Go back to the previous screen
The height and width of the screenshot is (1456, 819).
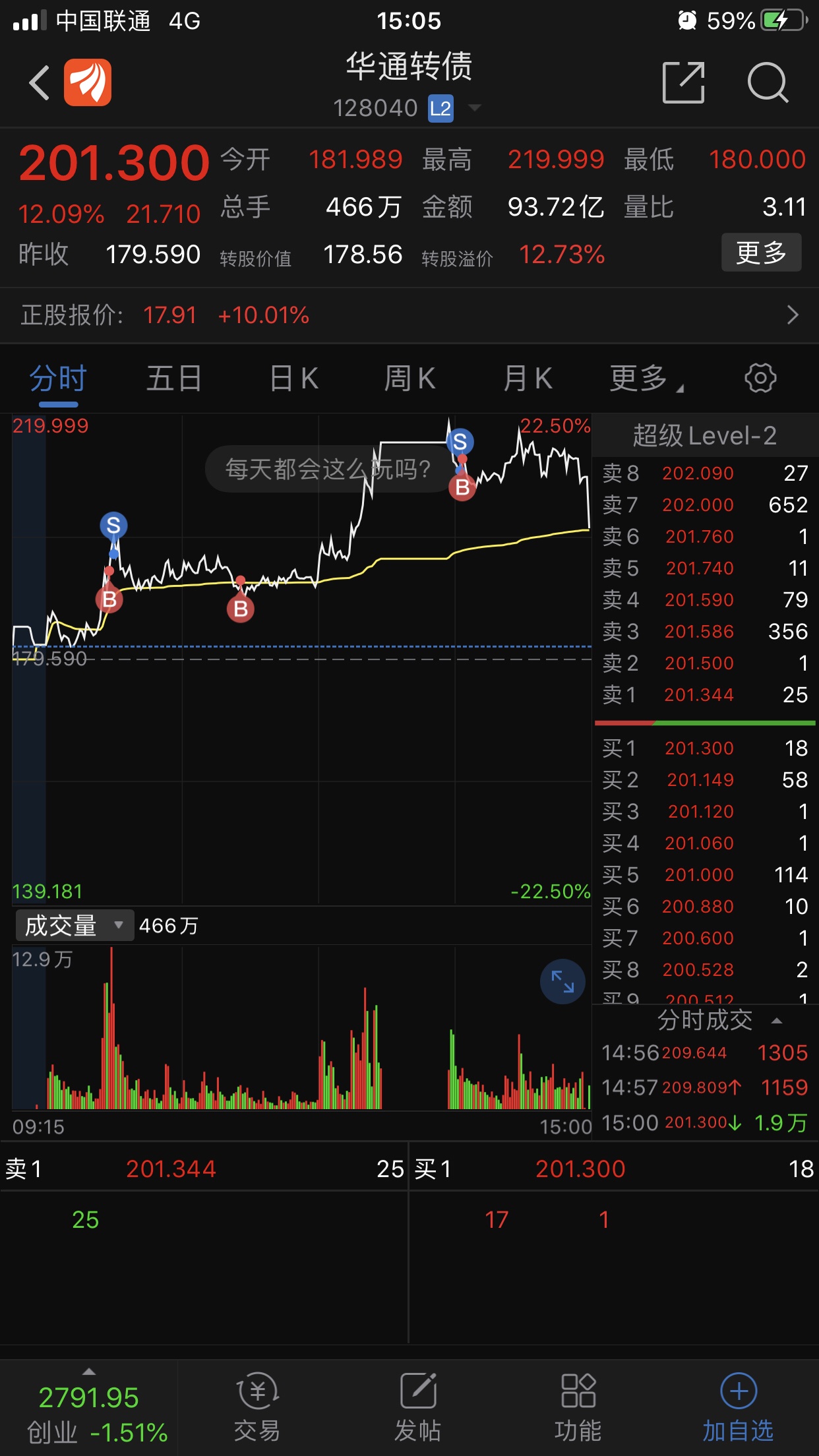[x=40, y=83]
